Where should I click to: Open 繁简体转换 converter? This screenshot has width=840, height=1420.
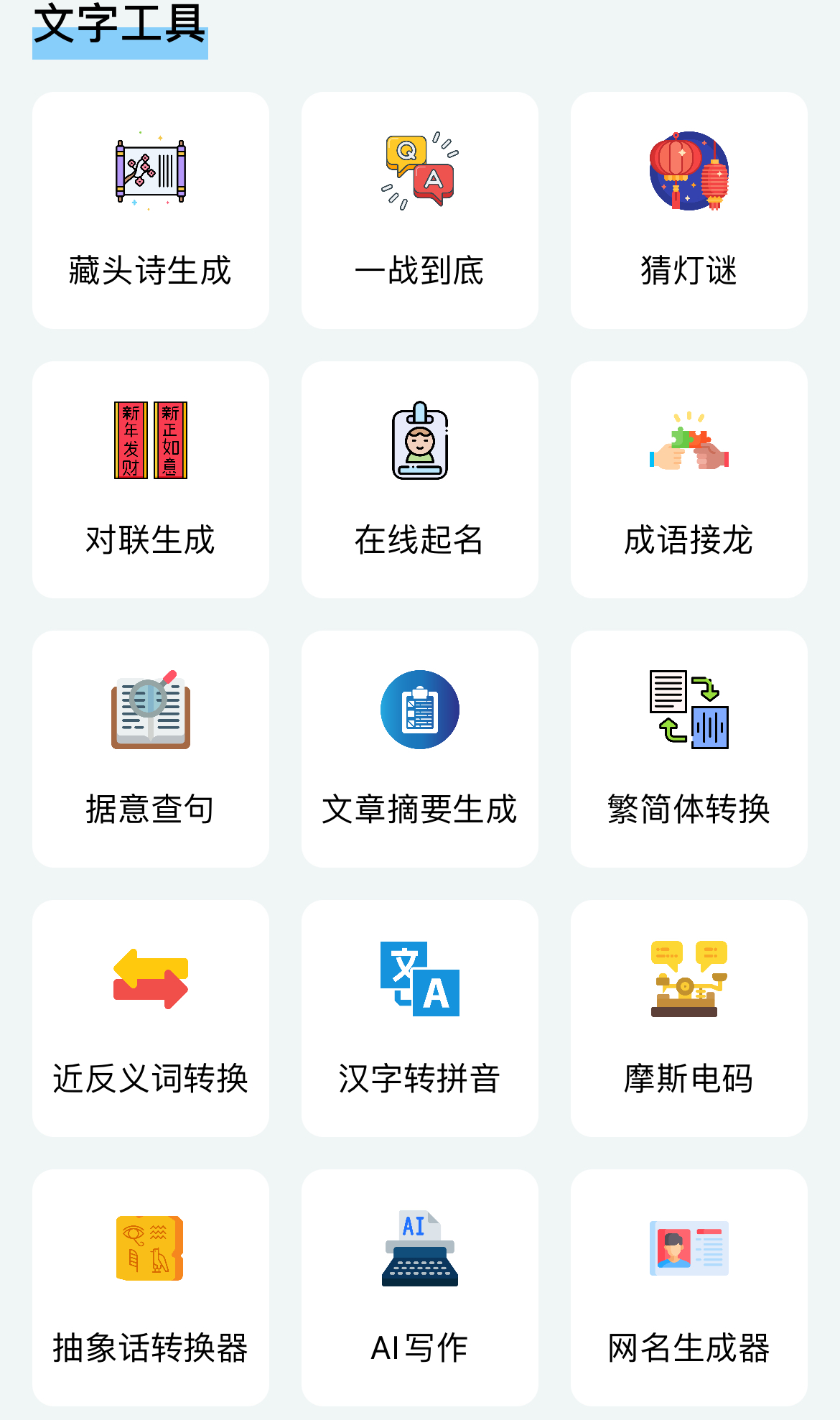coord(689,749)
